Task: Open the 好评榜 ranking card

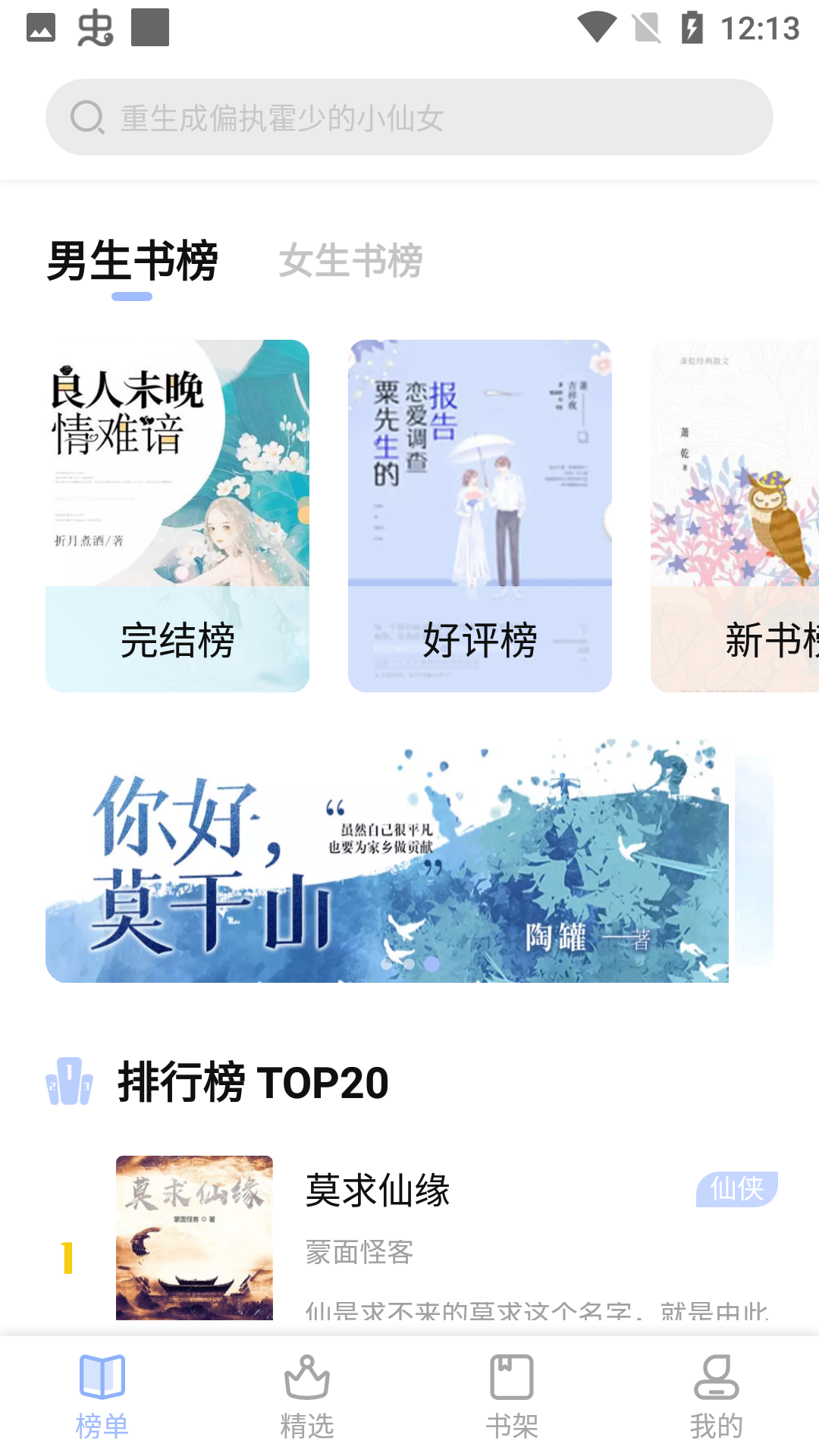Action: (479, 516)
